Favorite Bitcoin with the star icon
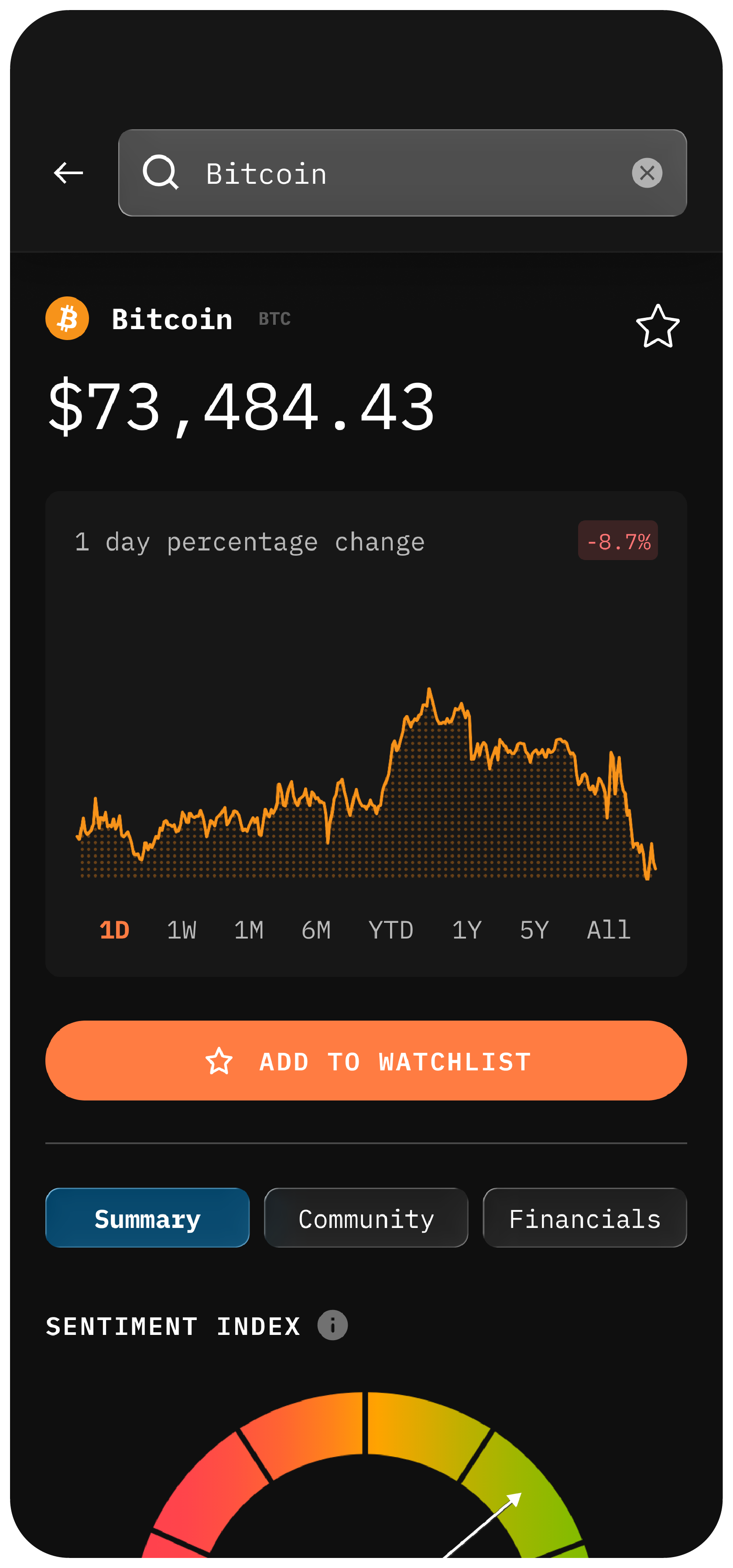This screenshot has width=733, height=1568. click(x=658, y=326)
